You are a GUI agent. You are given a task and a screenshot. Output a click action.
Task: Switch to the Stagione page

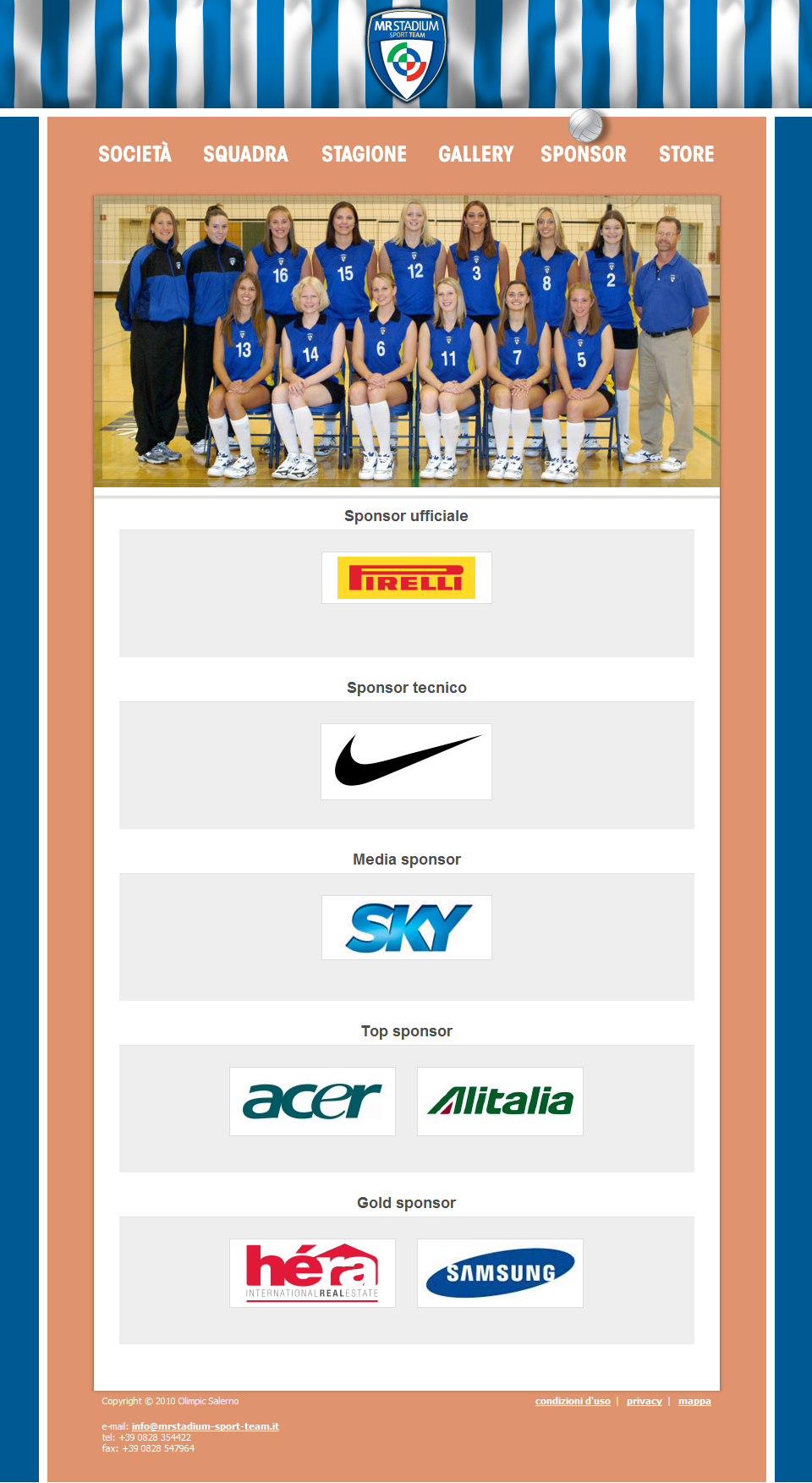click(x=364, y=154)
